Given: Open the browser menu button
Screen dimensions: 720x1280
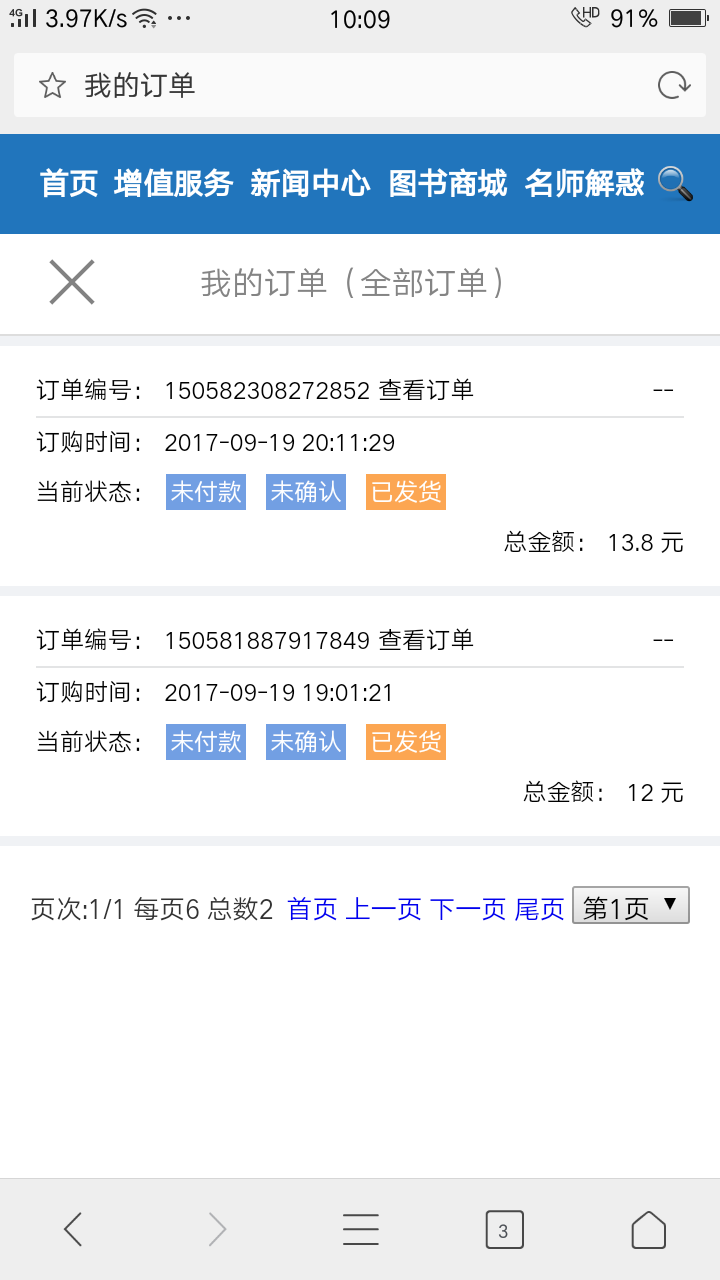Looking at the screenshot, I should 360,1229.
